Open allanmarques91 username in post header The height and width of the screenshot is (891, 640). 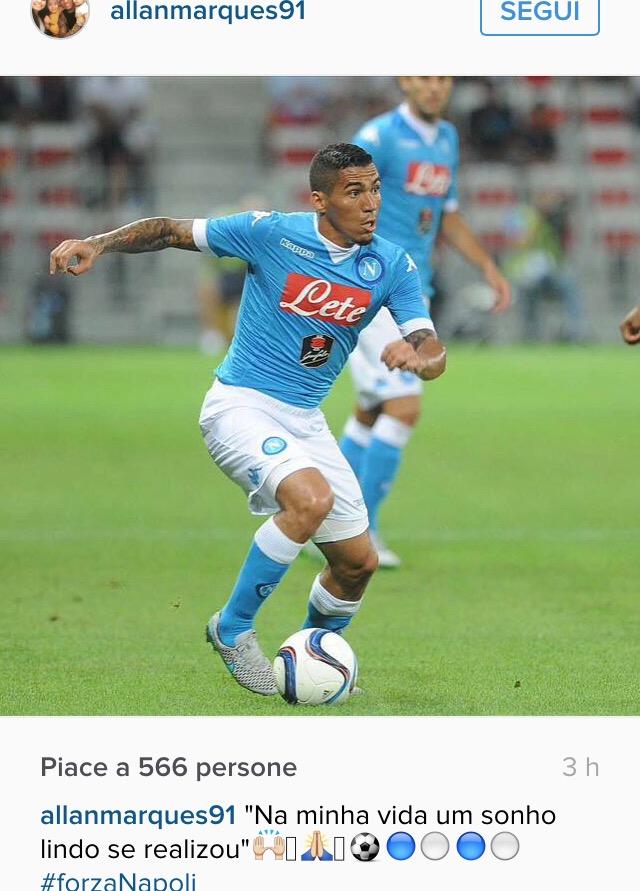(x=208, y=12)
